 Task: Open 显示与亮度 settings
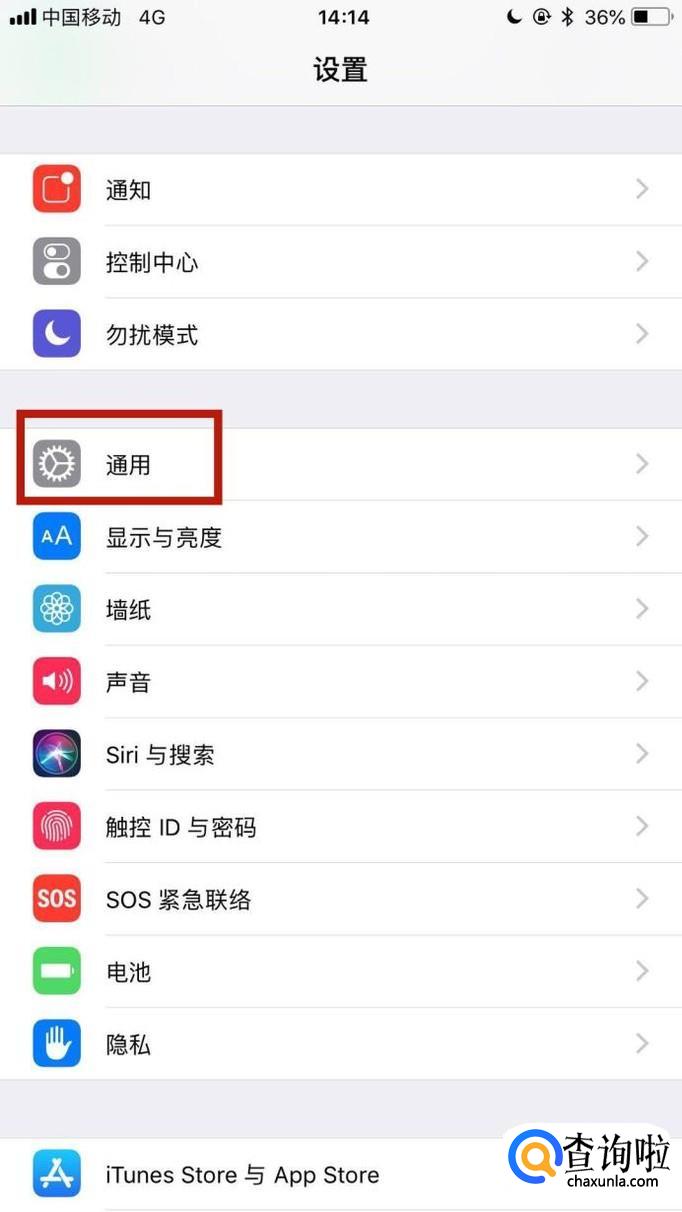tap(340, 537)
